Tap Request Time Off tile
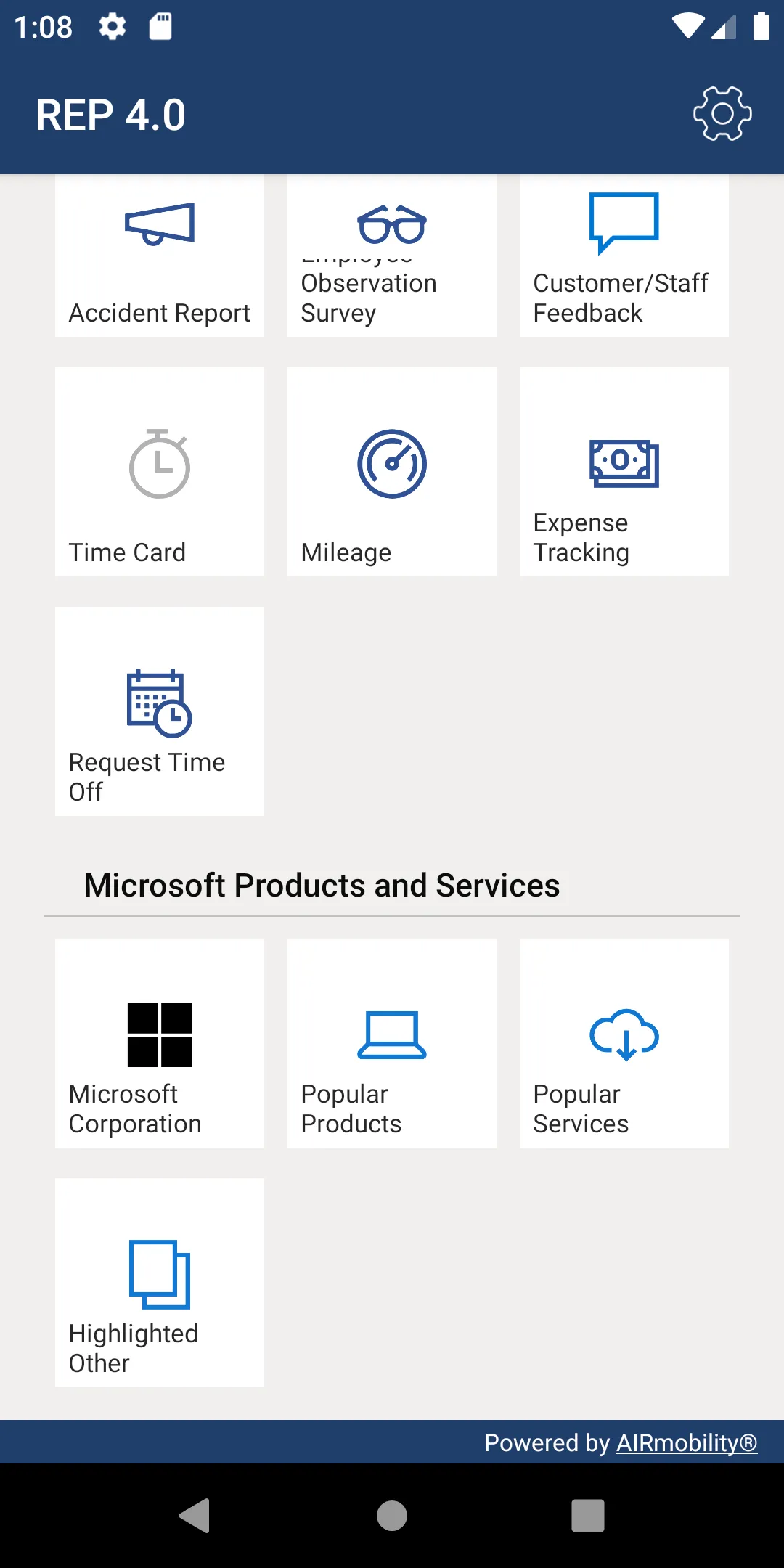This screenshot has width=784, height=1568. (160, 711)
